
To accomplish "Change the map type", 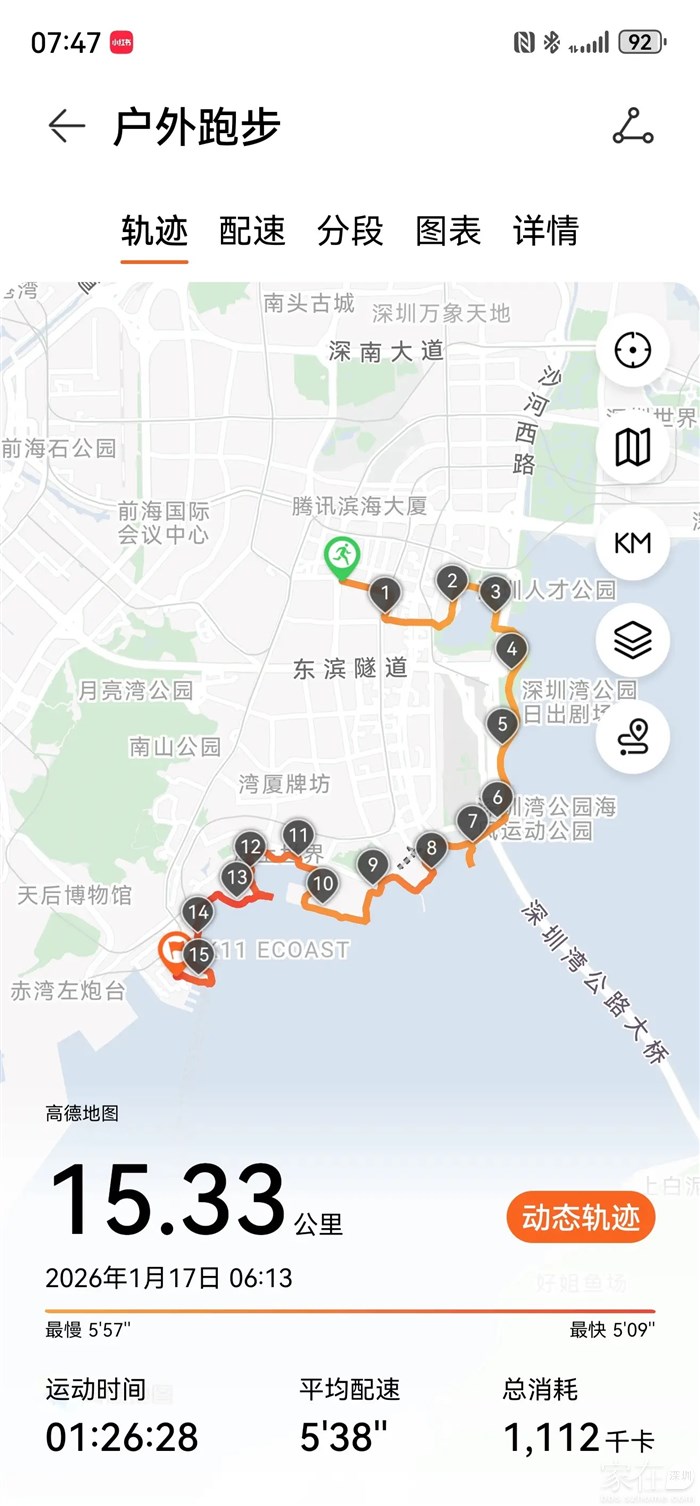I will click(632, 447).
